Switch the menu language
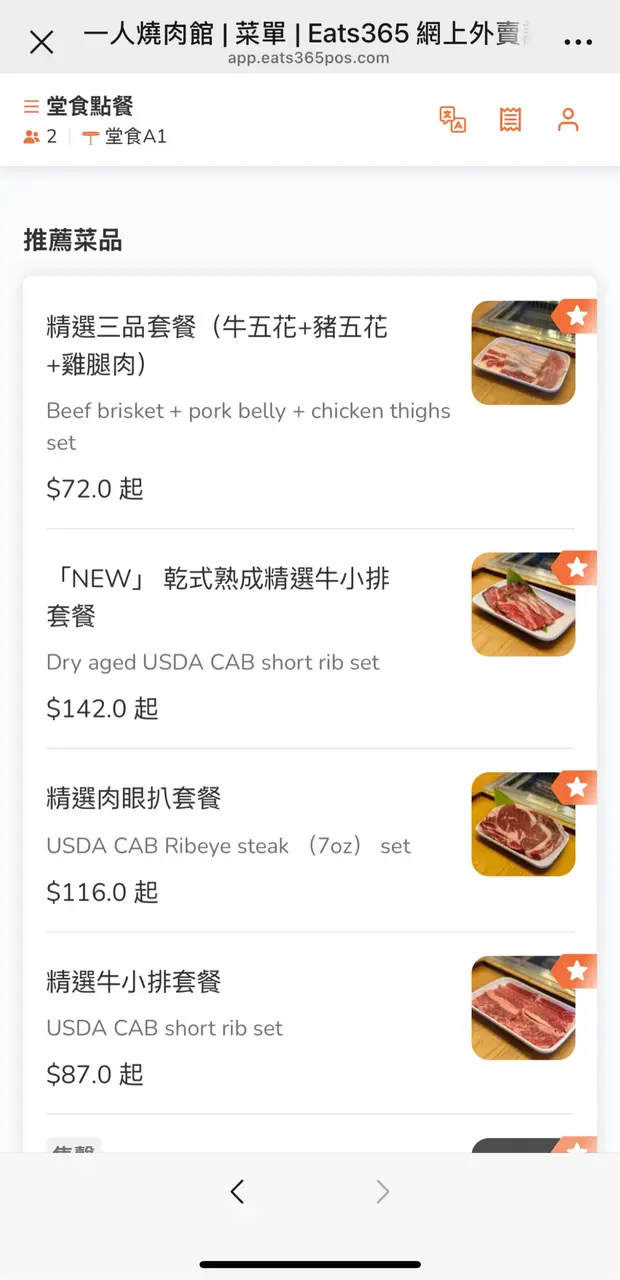 pos(453,120)
